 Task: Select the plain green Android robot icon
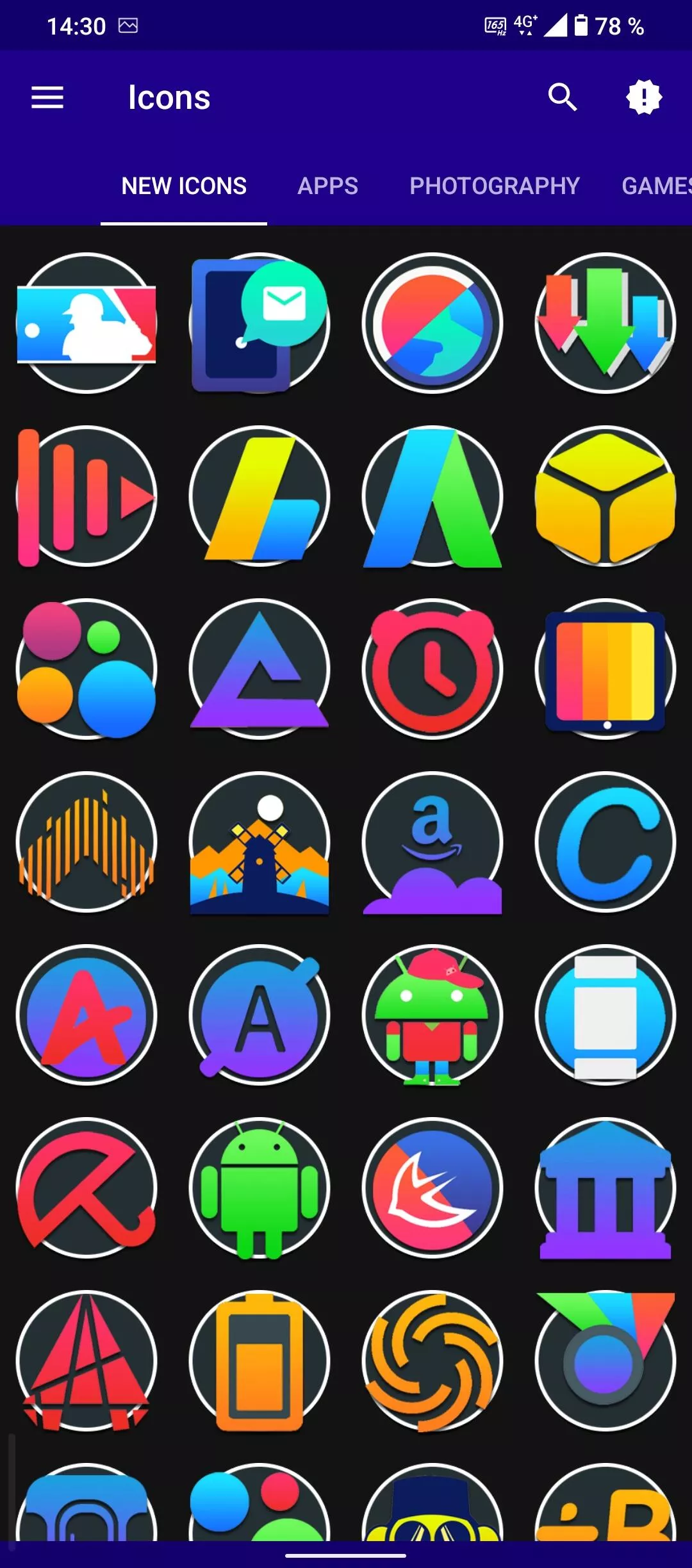(259, 1188)
